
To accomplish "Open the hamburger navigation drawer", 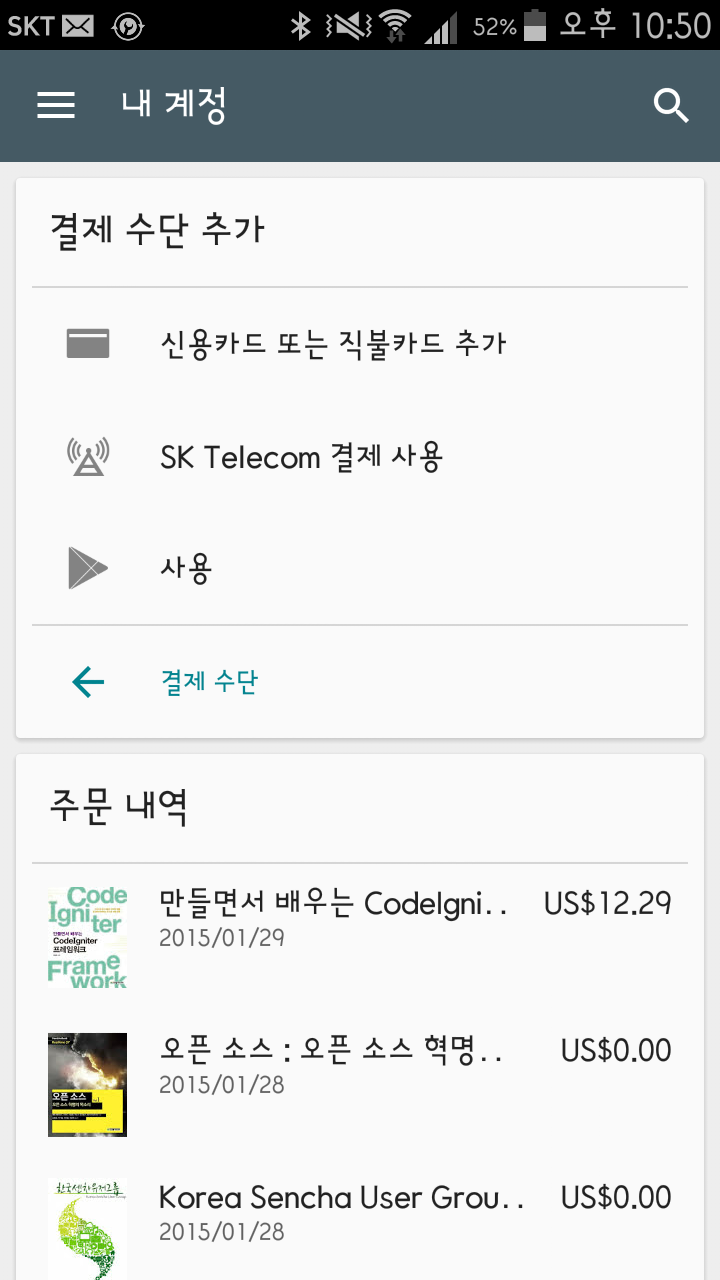I will tap(56, 105).
